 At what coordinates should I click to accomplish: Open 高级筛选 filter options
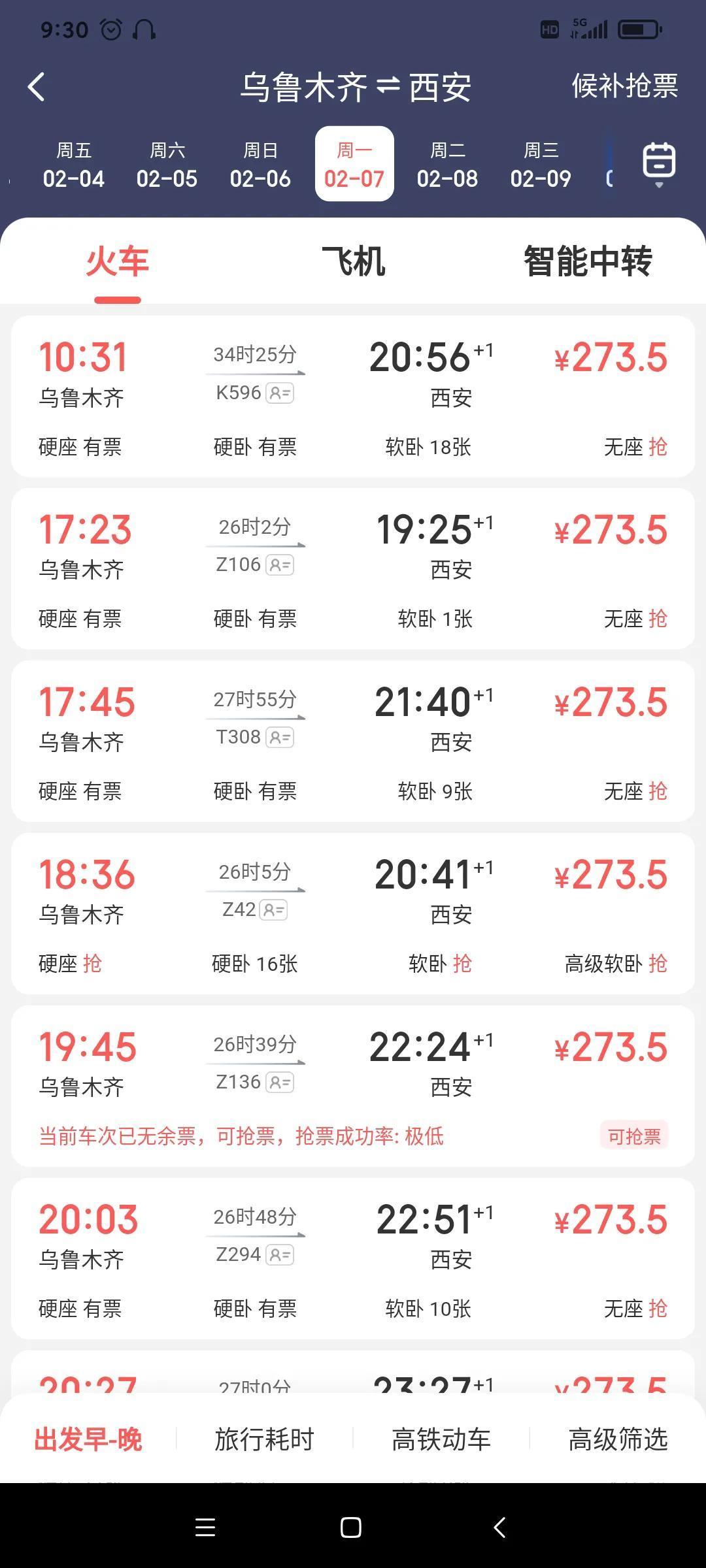click(618, 1439)
